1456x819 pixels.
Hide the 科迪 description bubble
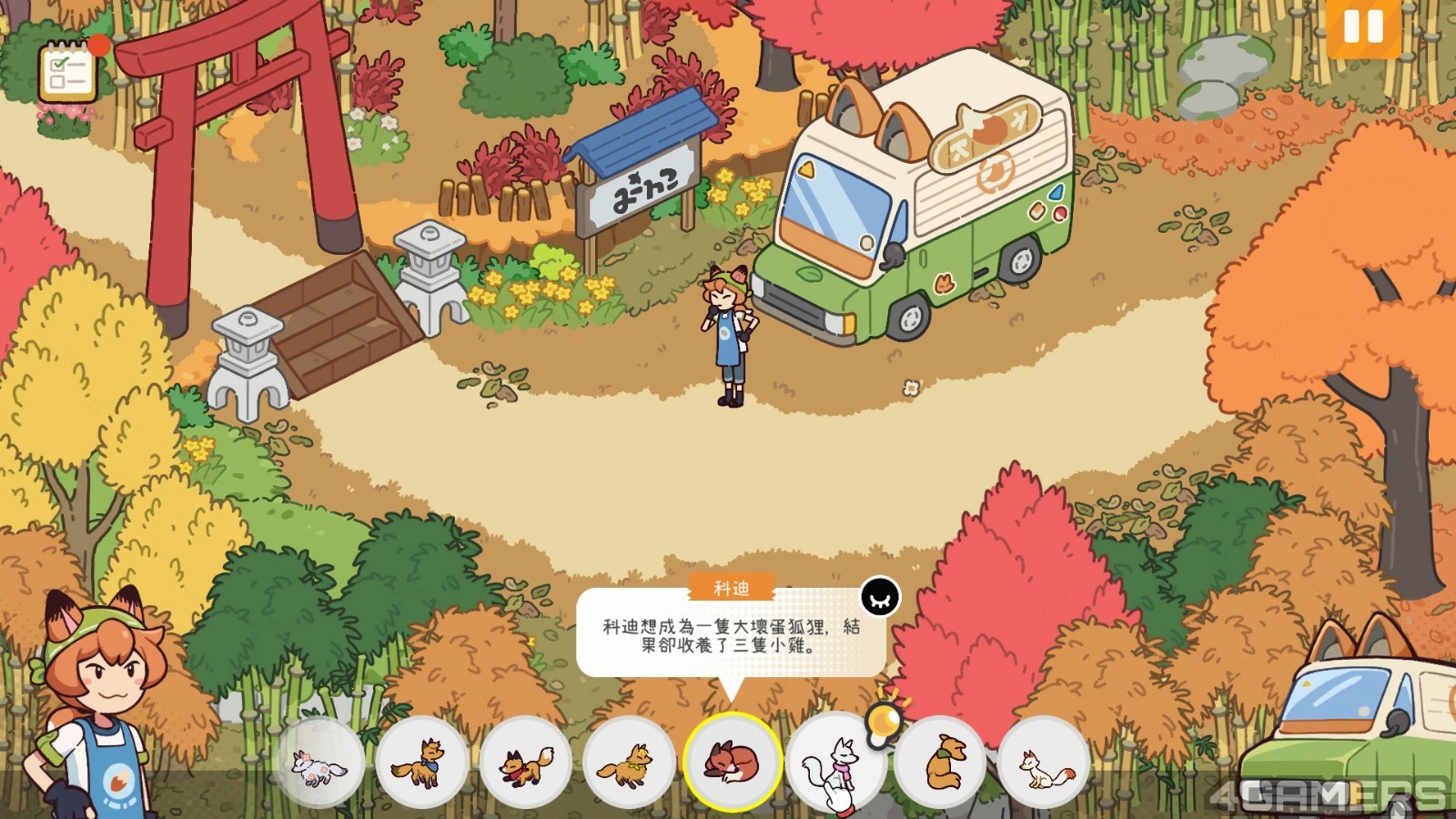click(x=879, y=598)
